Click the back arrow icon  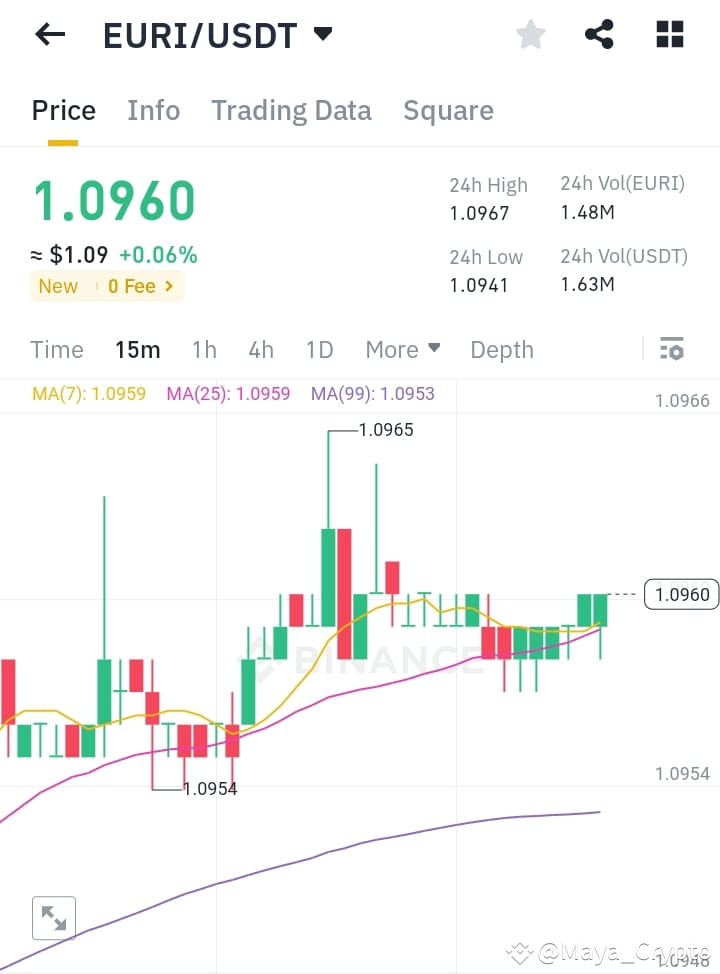49,34
